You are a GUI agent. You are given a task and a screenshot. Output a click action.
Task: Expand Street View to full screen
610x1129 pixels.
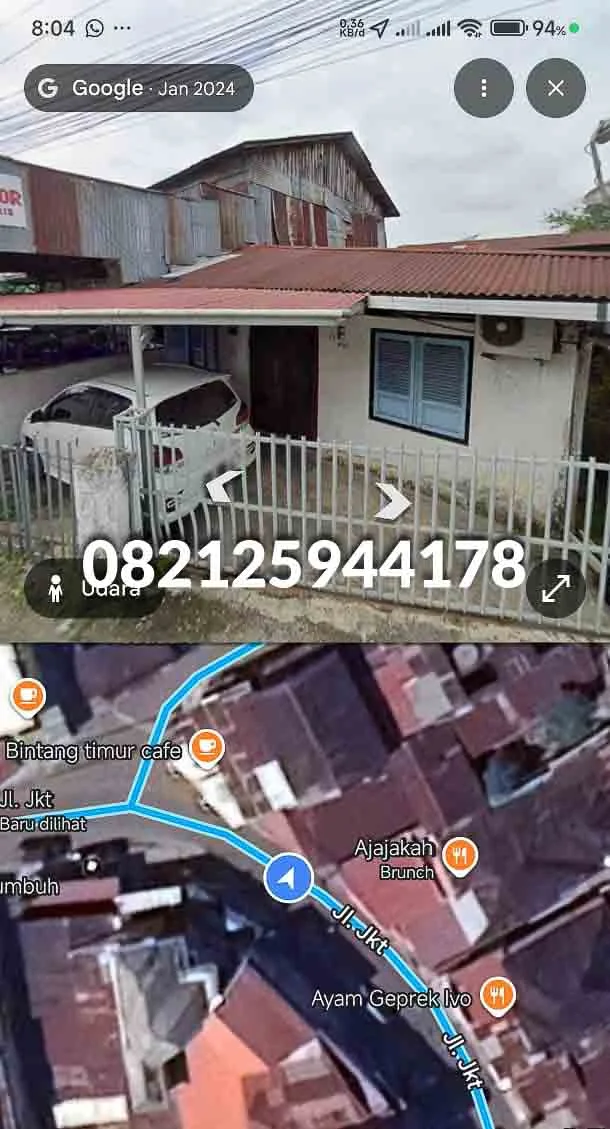coord(556,589)
